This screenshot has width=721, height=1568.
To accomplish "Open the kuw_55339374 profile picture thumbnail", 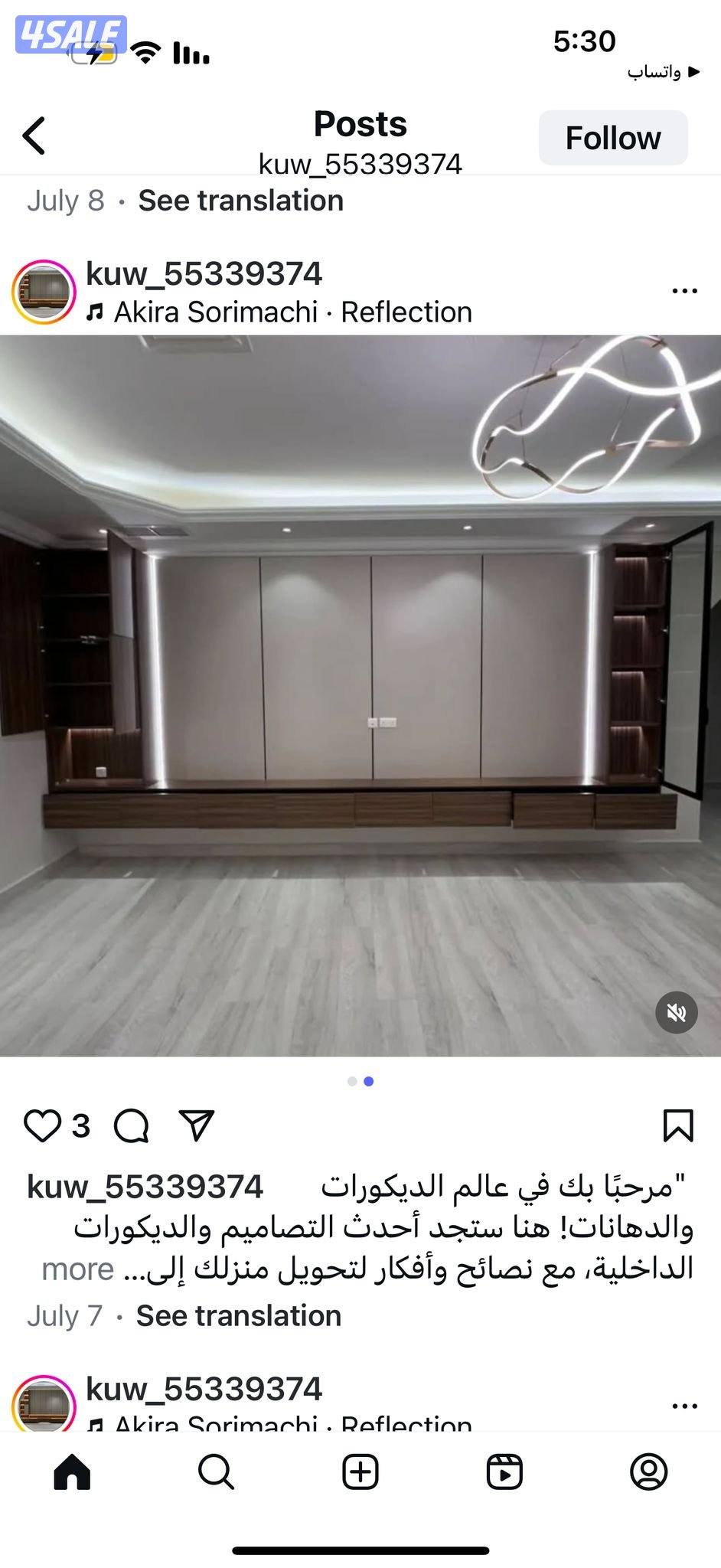I will coord(44,291).
